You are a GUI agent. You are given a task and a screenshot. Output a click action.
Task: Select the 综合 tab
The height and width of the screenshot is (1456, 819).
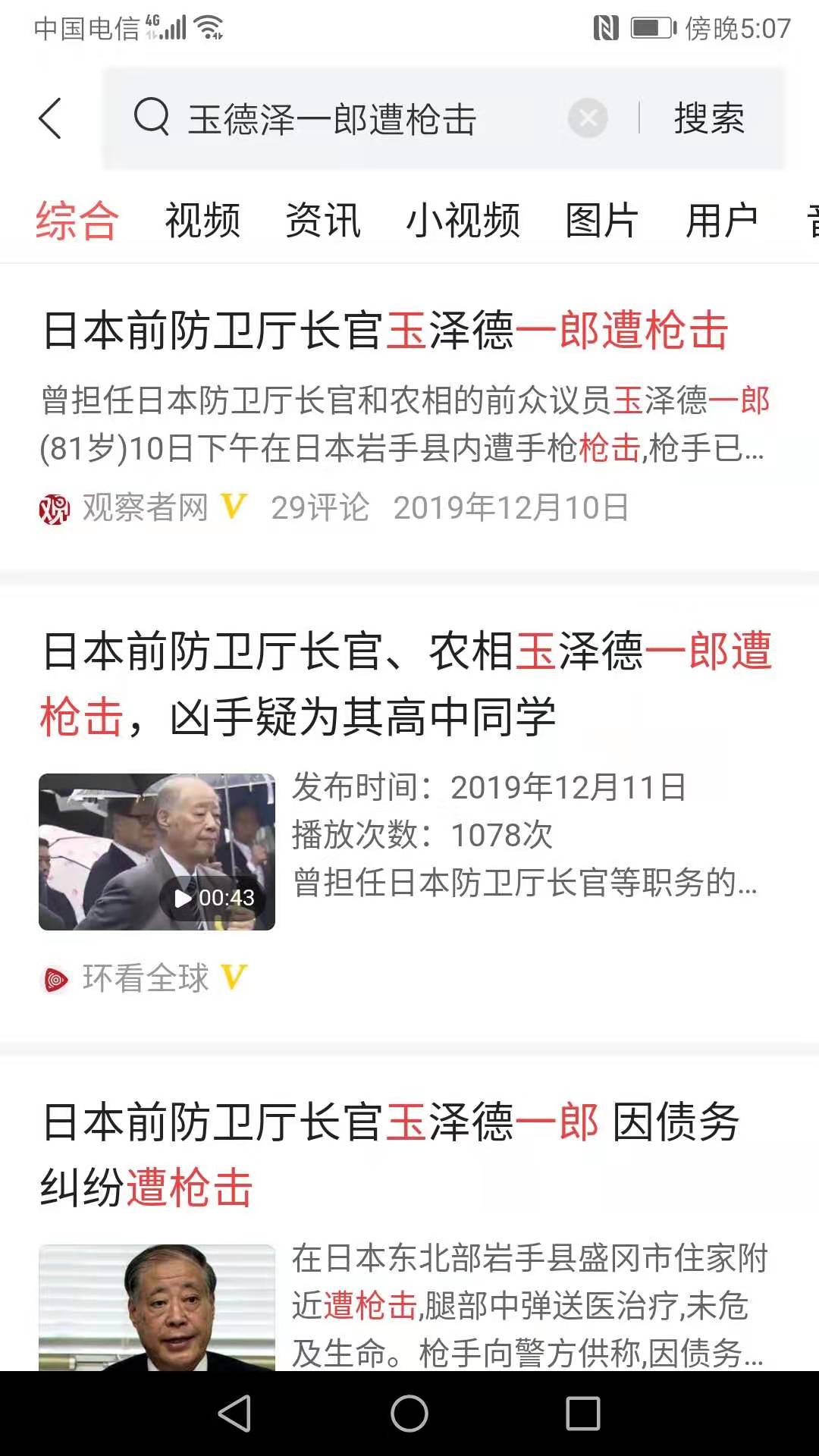(77, 221)
